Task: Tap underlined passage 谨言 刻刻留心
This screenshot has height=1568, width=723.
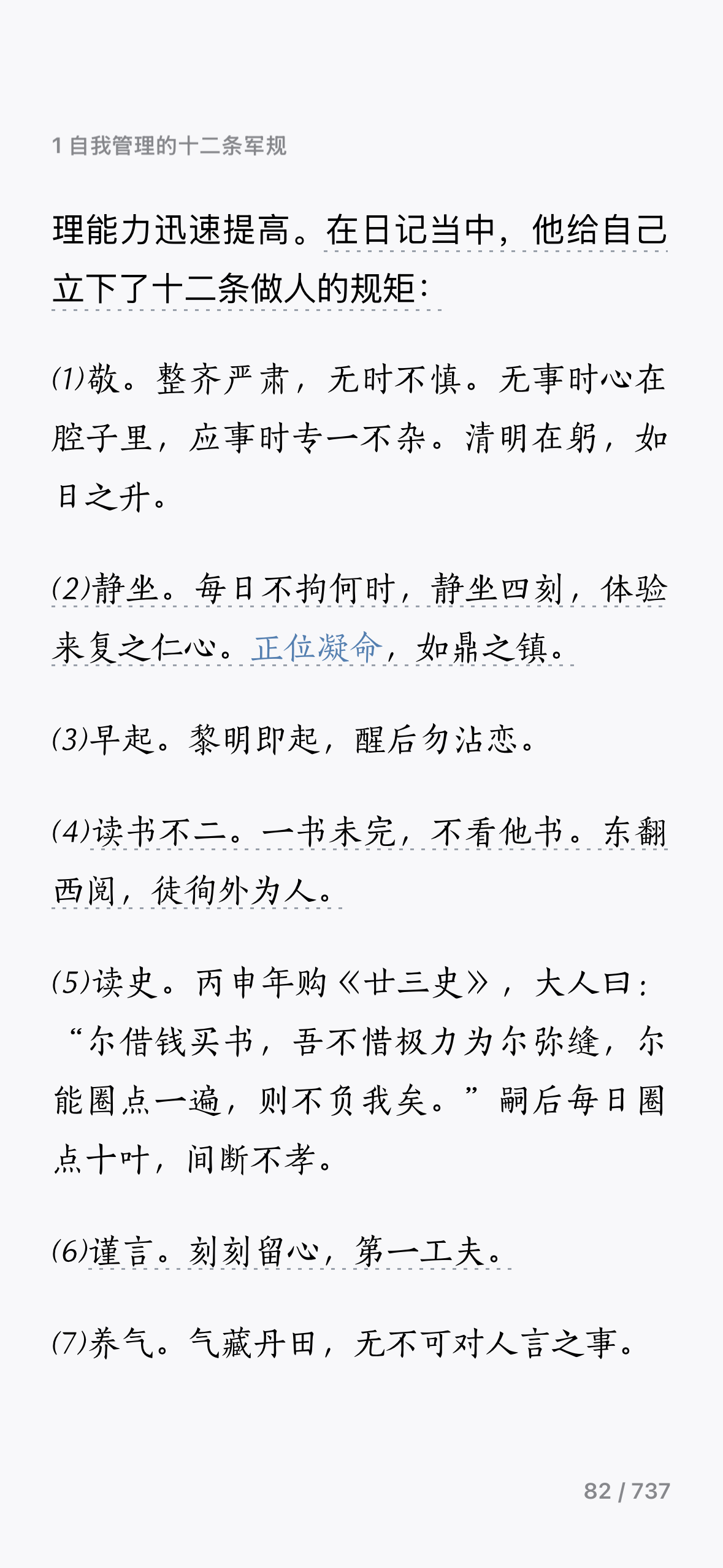Action: coord(299,1251)
